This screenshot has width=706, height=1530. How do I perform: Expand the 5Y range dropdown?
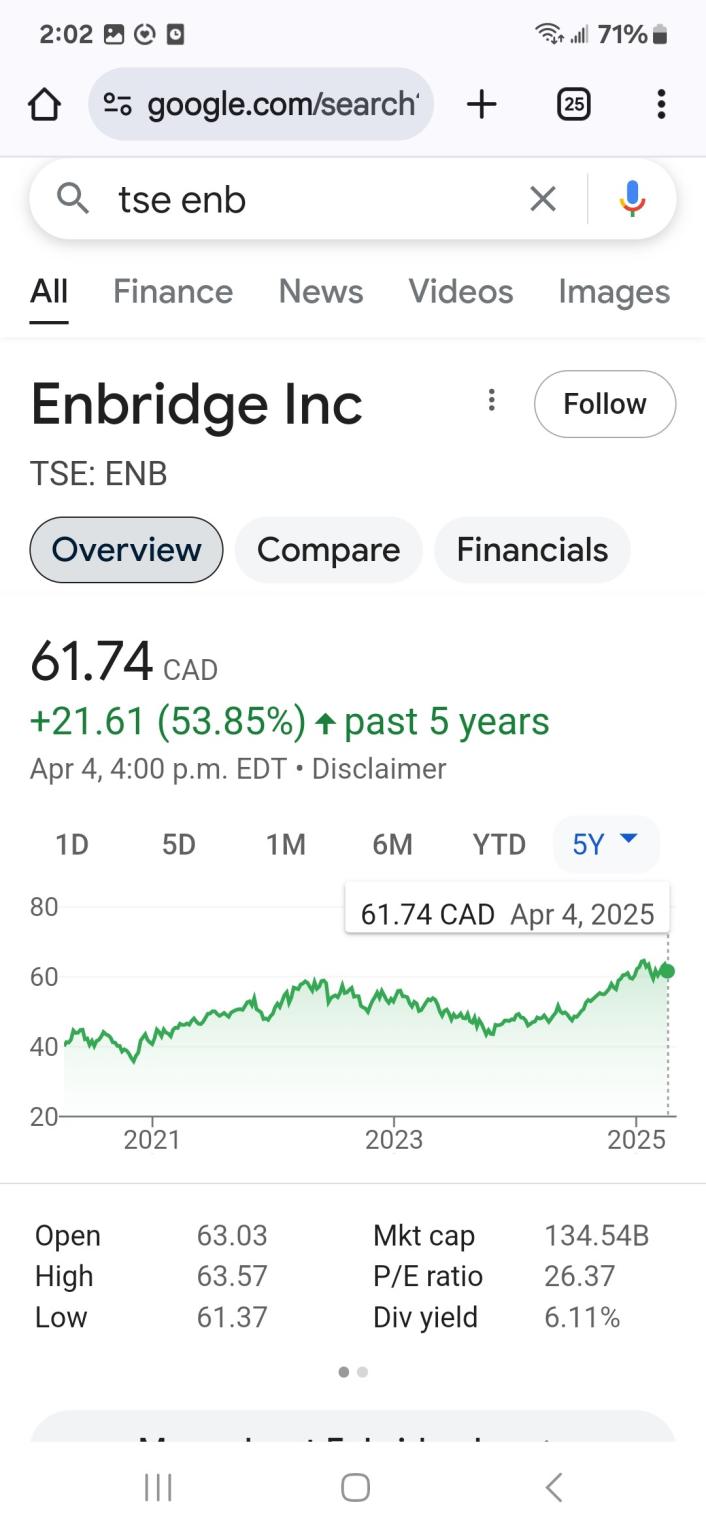click(x=605, y=844)
